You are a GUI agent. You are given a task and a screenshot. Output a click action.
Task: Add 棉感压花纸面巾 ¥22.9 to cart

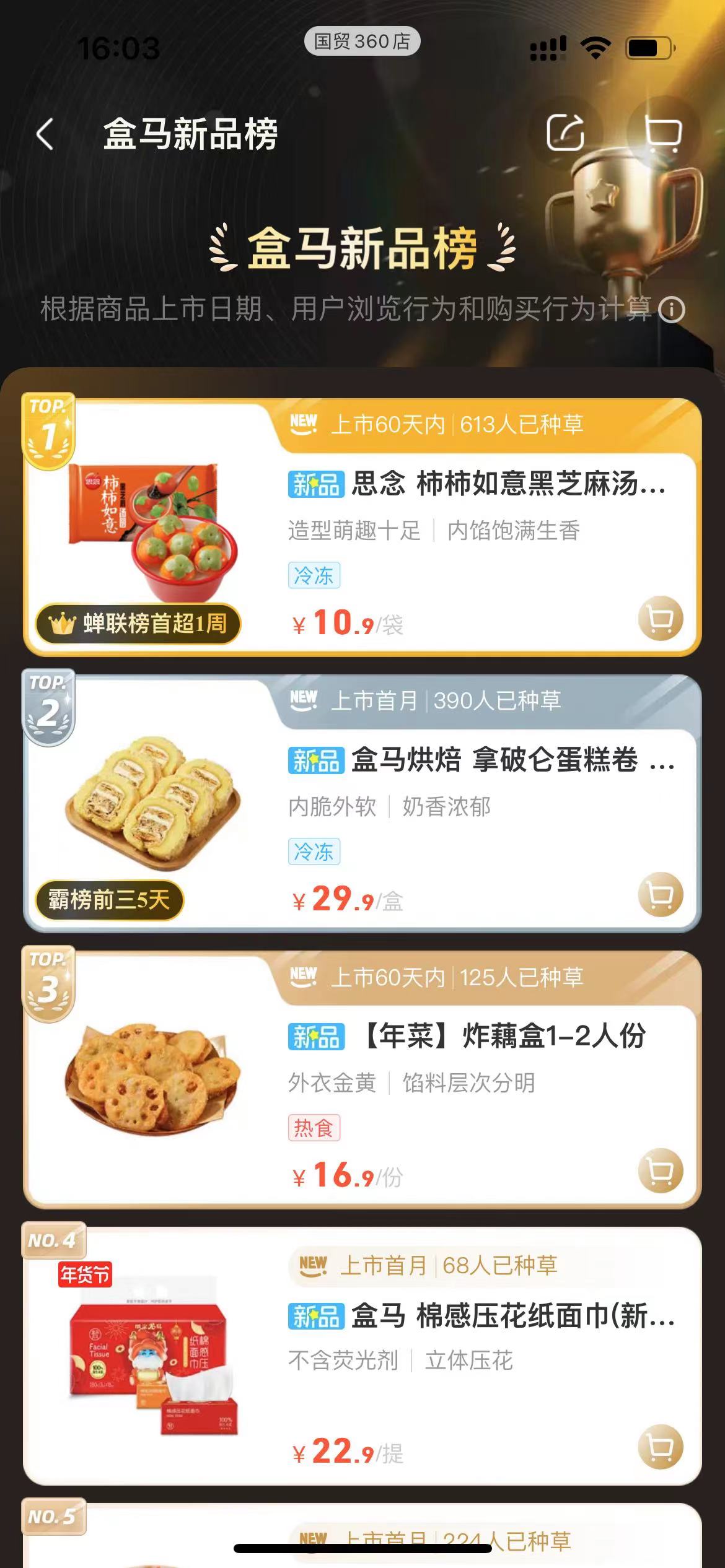661,1447
